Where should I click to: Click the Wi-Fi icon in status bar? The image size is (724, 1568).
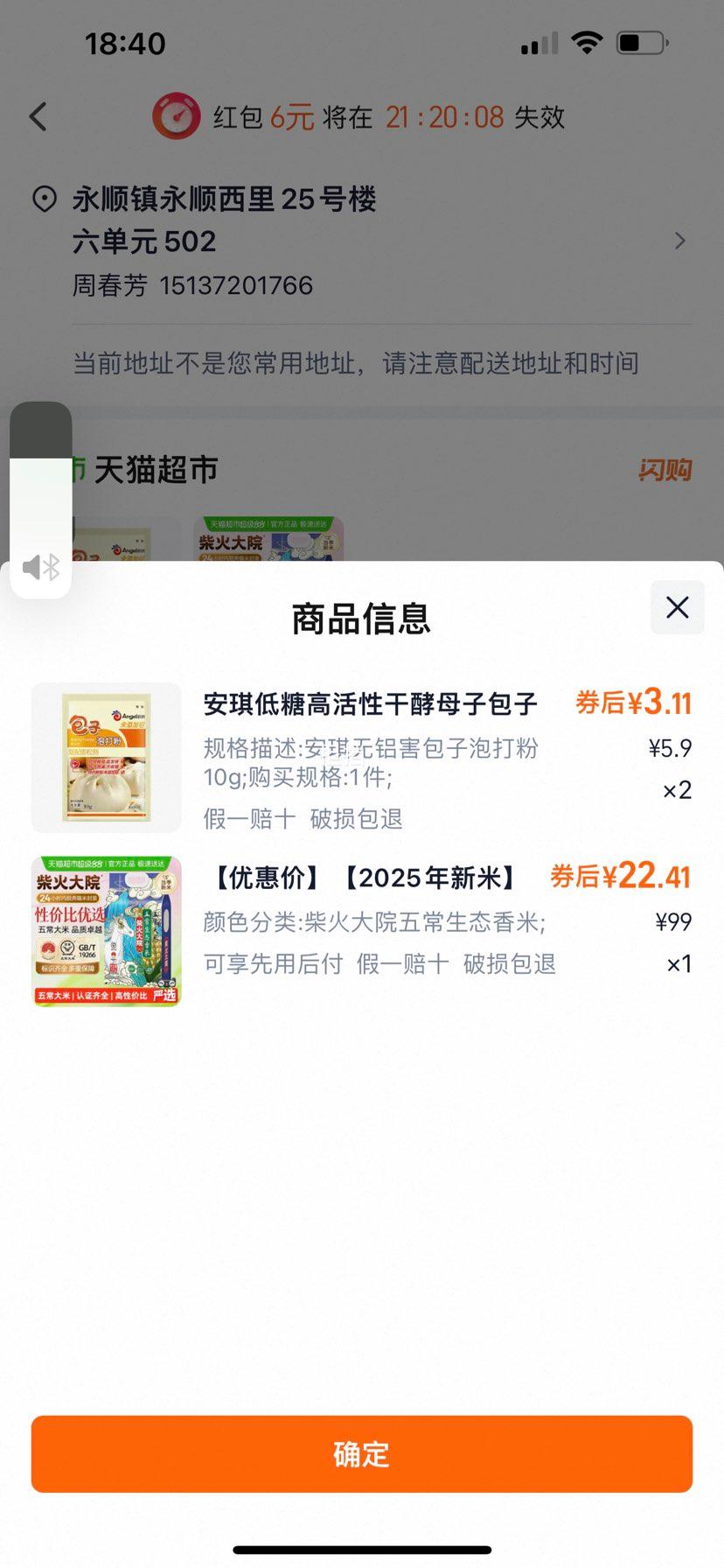(x=588, y=42)
